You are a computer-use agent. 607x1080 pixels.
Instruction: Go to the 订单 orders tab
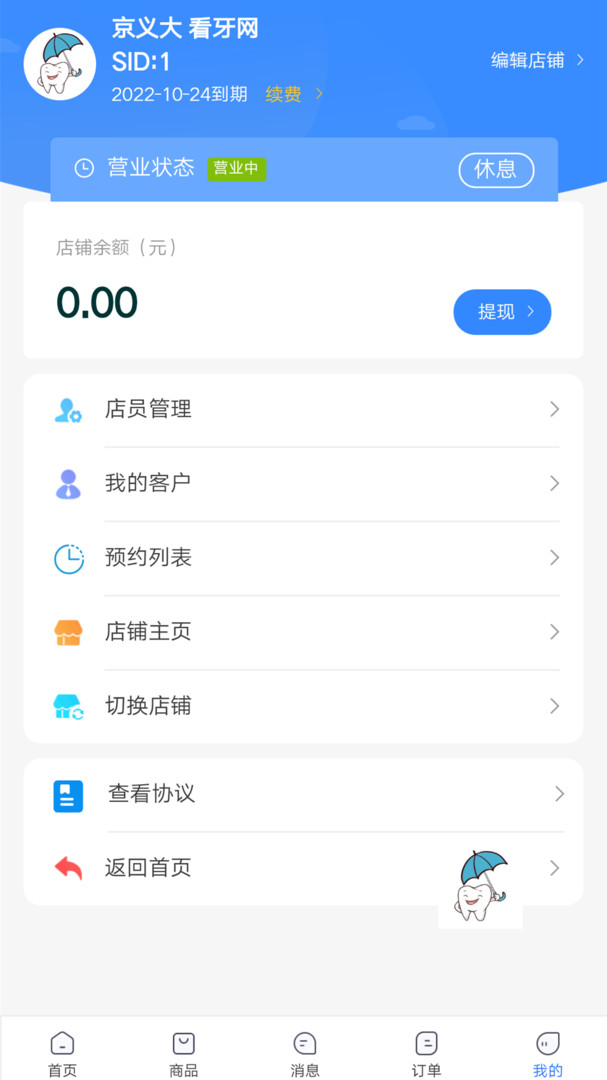point(426,1054)
